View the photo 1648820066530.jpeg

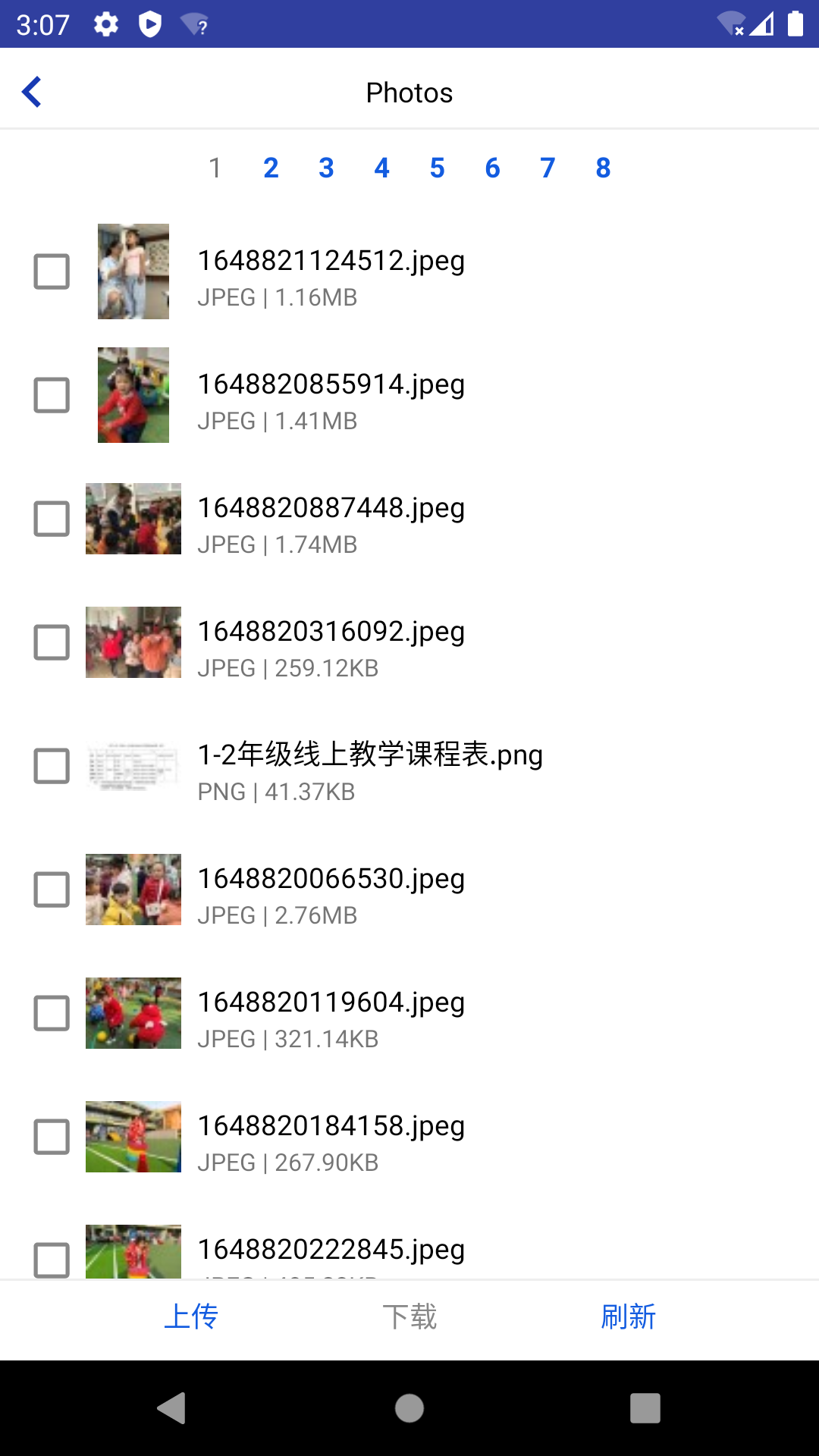click(x=331, y=879)
